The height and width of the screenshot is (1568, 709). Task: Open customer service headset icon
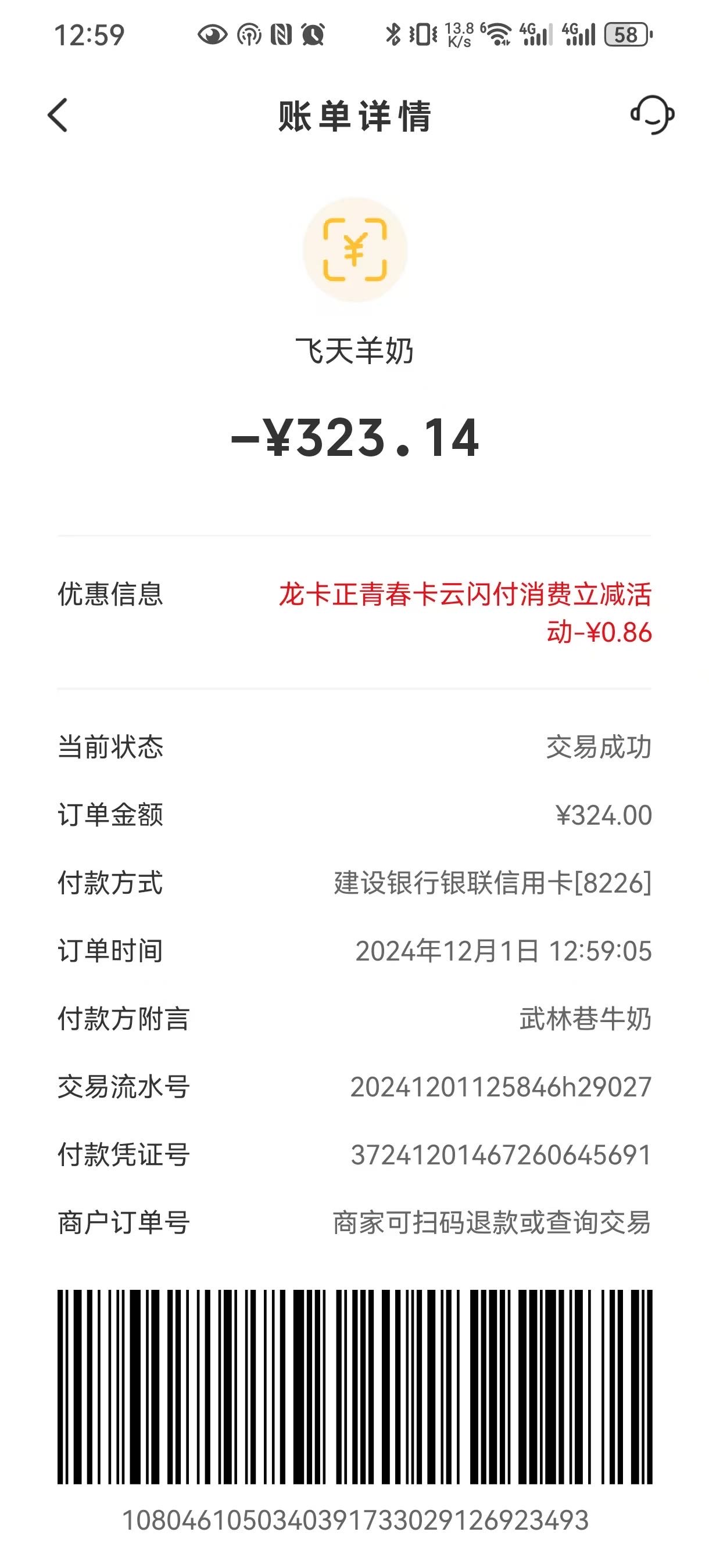[x=651, y=115]
